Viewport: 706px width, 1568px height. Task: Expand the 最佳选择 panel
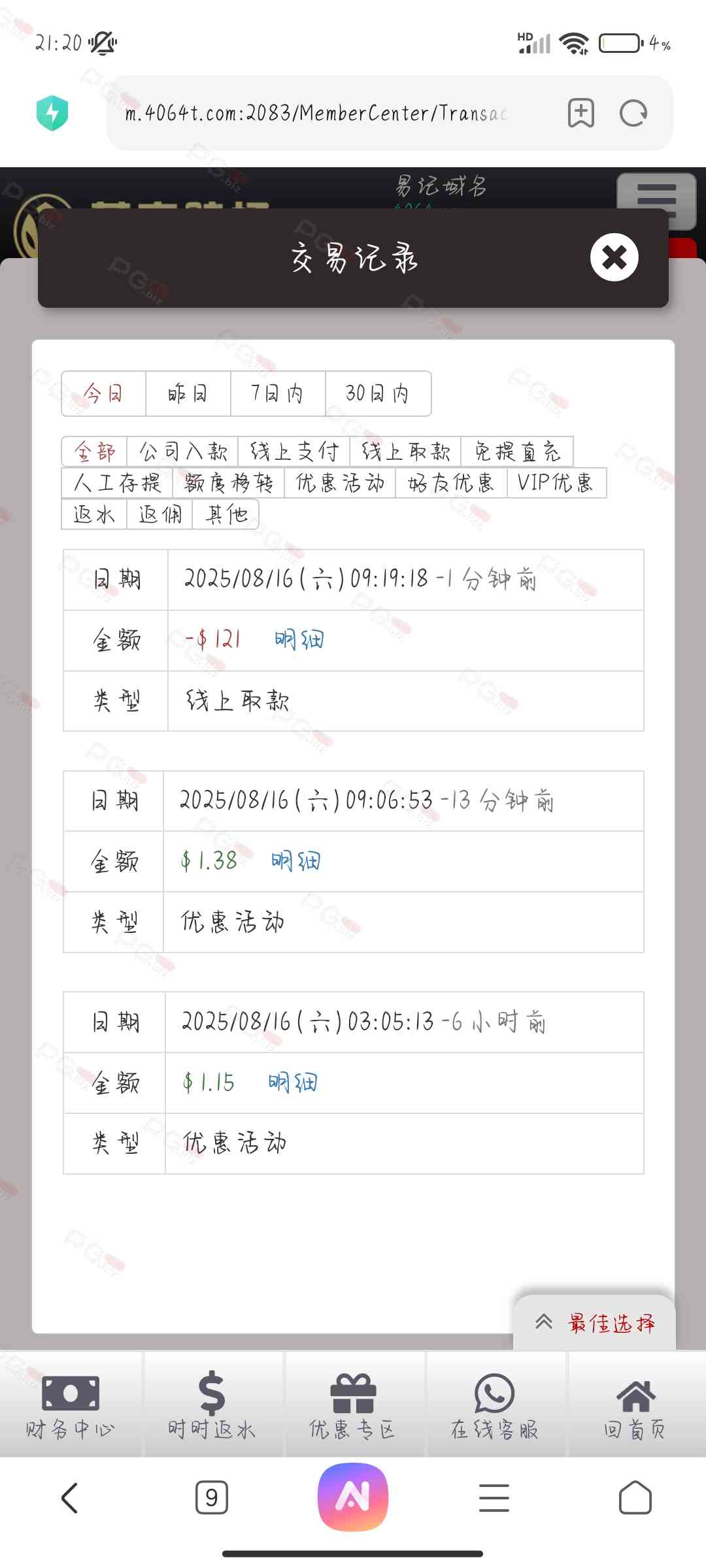(x=594, y=1323)
